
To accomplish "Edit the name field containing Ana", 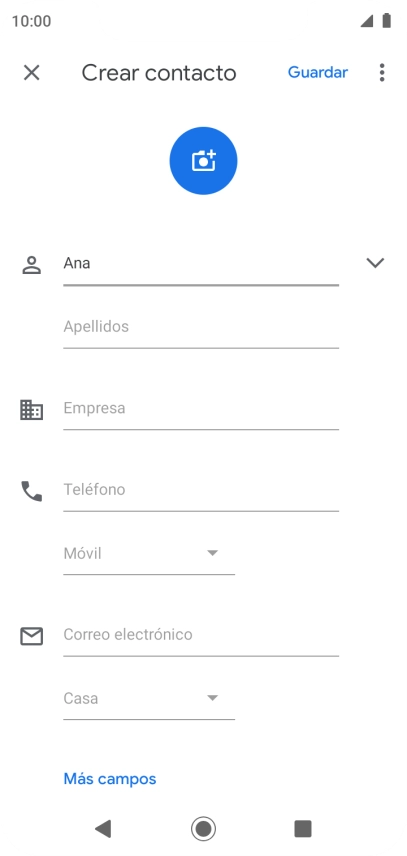I will click(x=201, y=264).
